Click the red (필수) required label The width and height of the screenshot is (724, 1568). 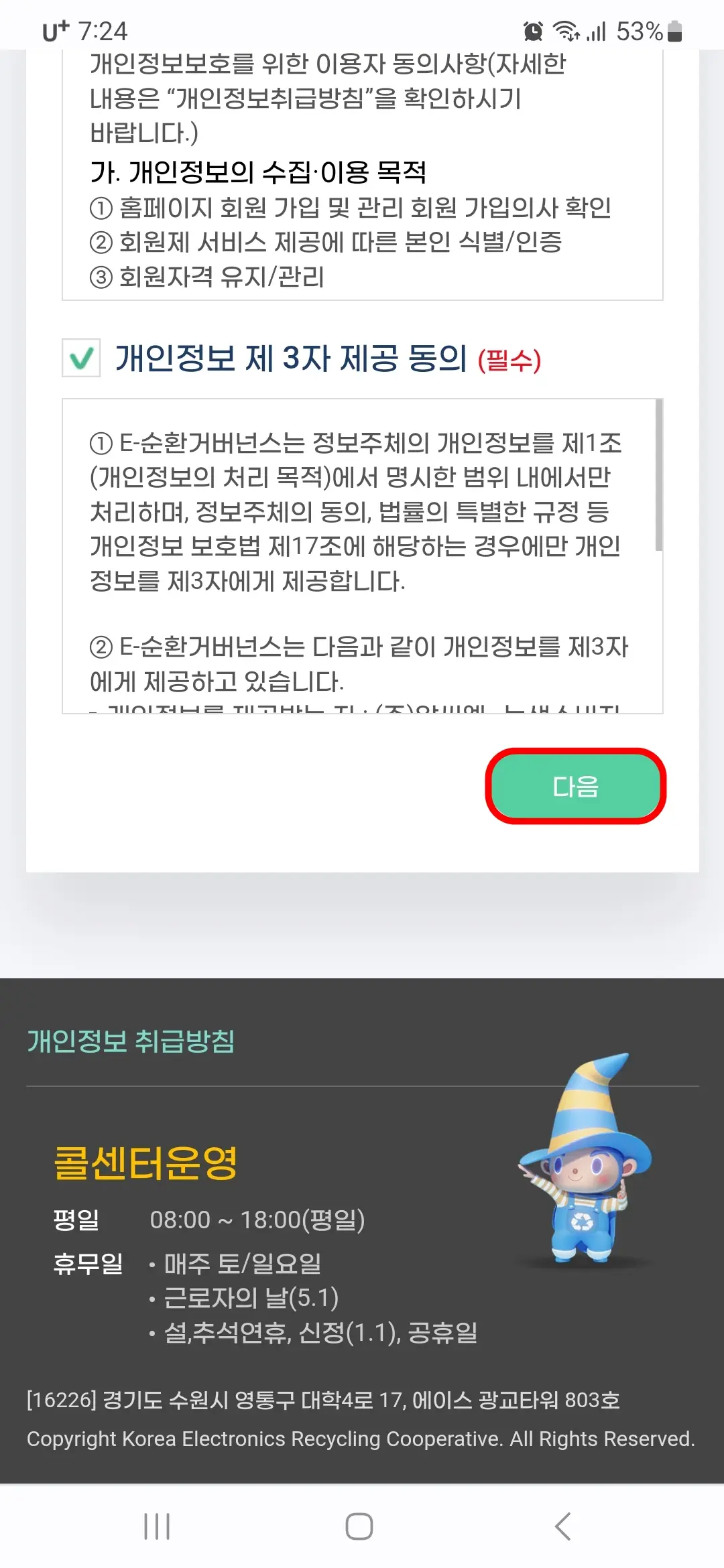click(509, 361)
